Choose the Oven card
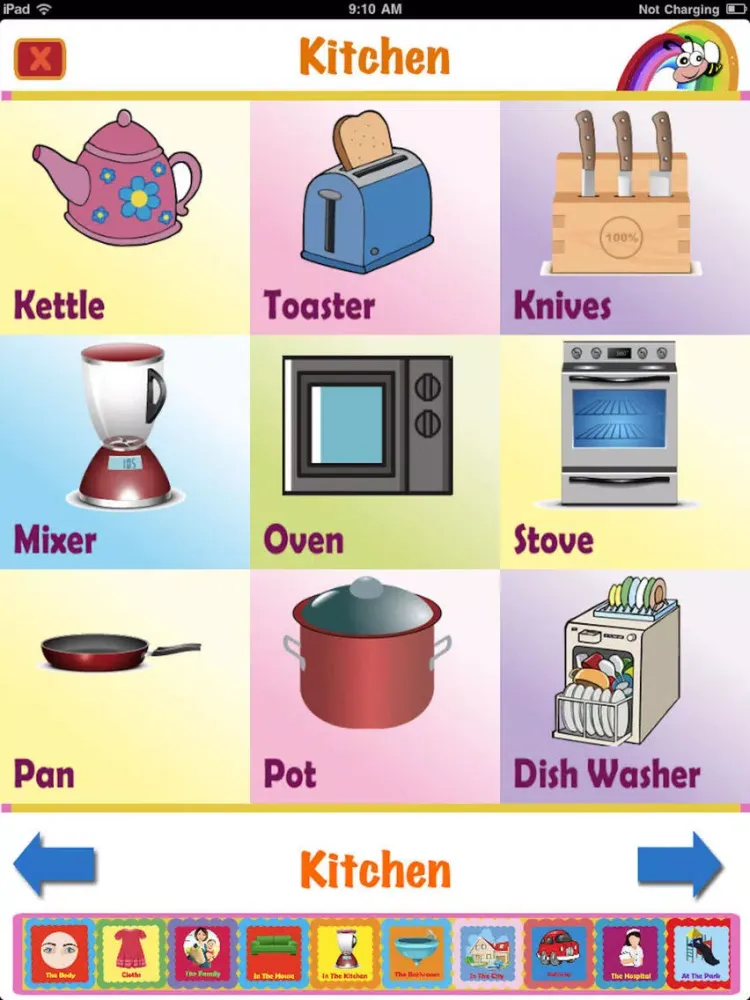This screenshot has height=1000, width=750. (x=374, y=452)
